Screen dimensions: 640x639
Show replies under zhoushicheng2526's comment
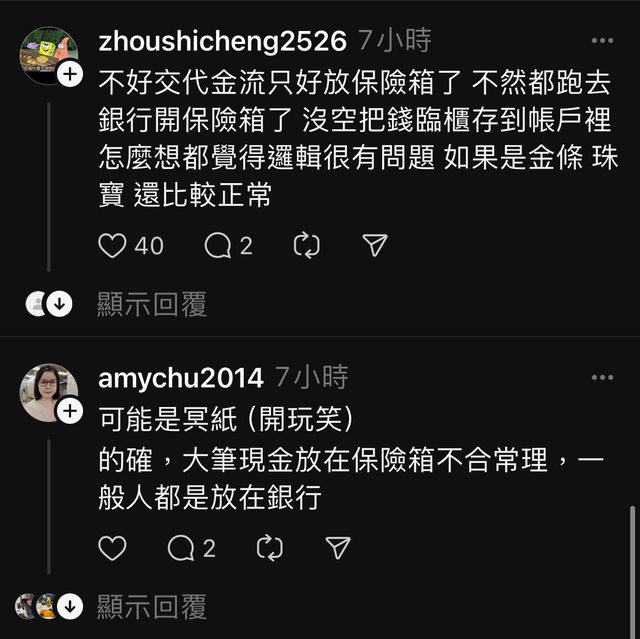[151, 305]
